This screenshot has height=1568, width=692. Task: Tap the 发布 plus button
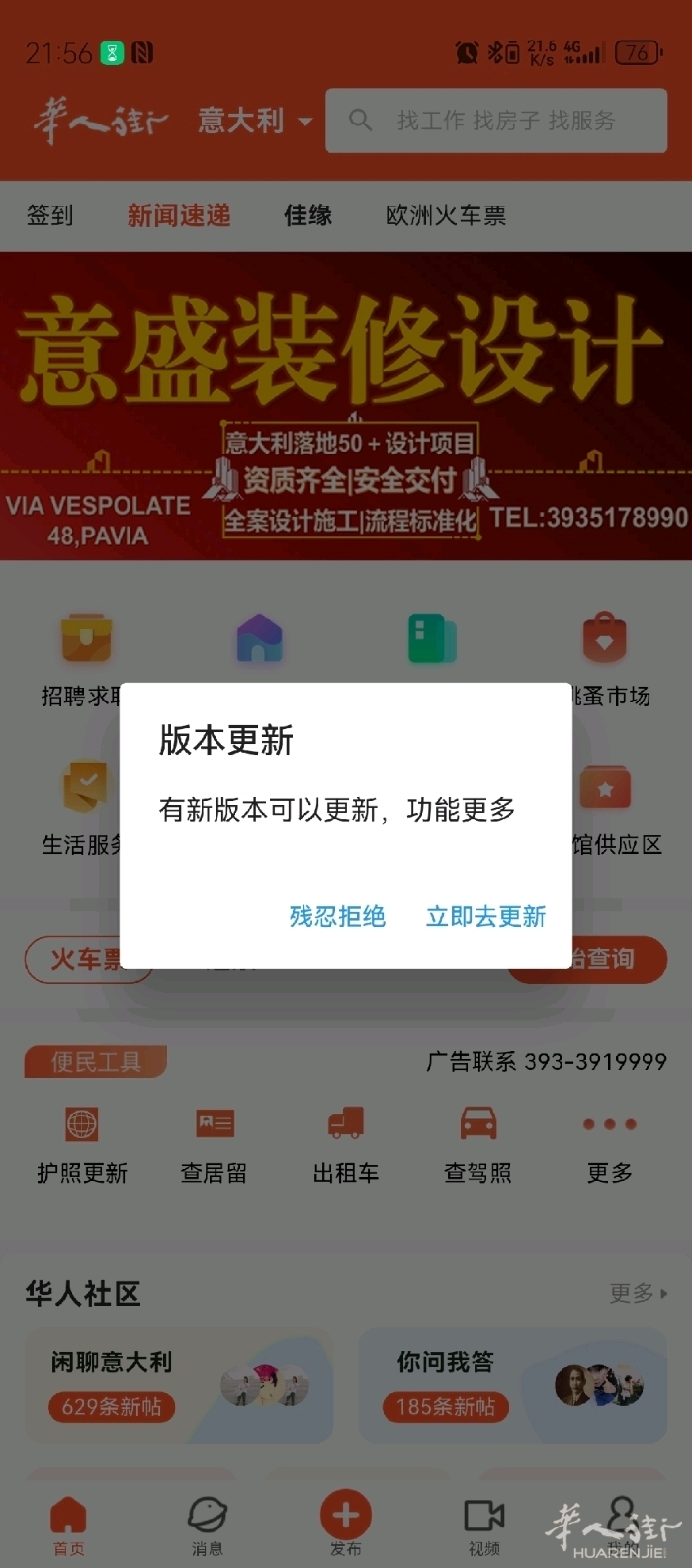[346, 1517]
